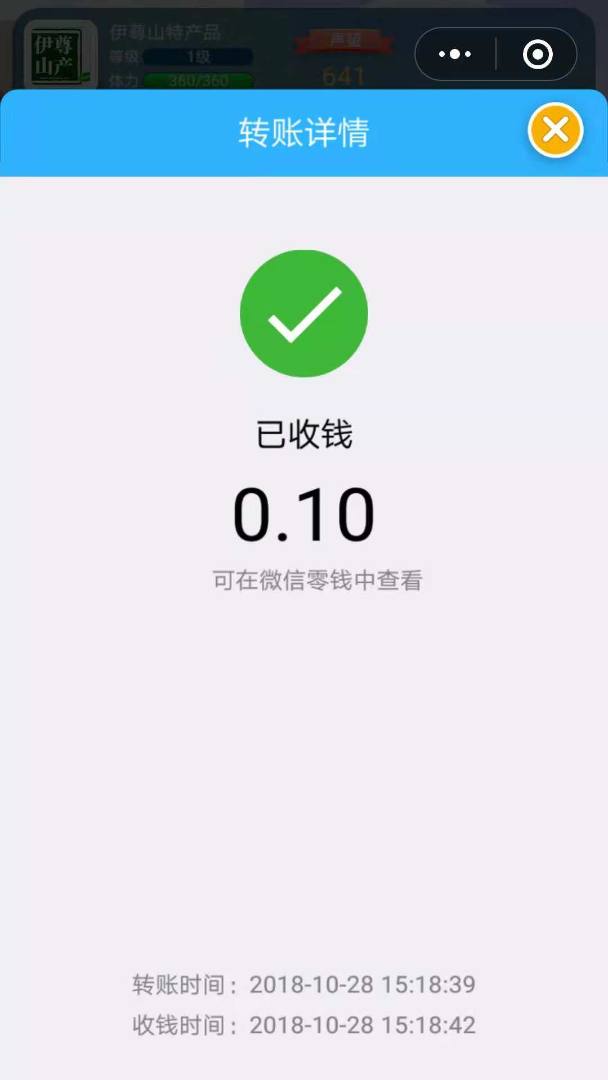This screenshot has width=608, height=1080.
Task: Exit the mini program via the circle button
Action: [537, 54]
